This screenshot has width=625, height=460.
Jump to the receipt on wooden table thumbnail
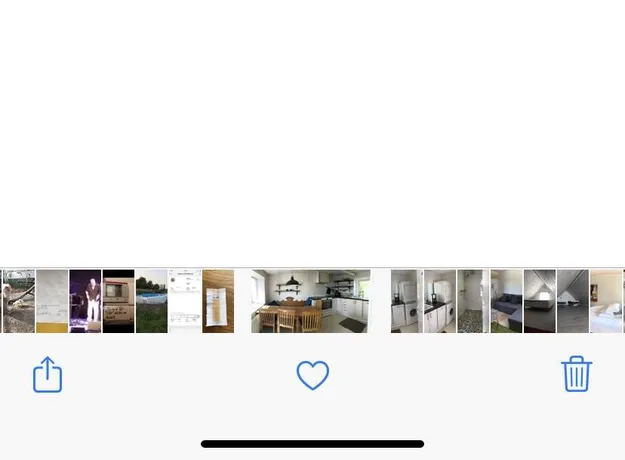point(218,301)
